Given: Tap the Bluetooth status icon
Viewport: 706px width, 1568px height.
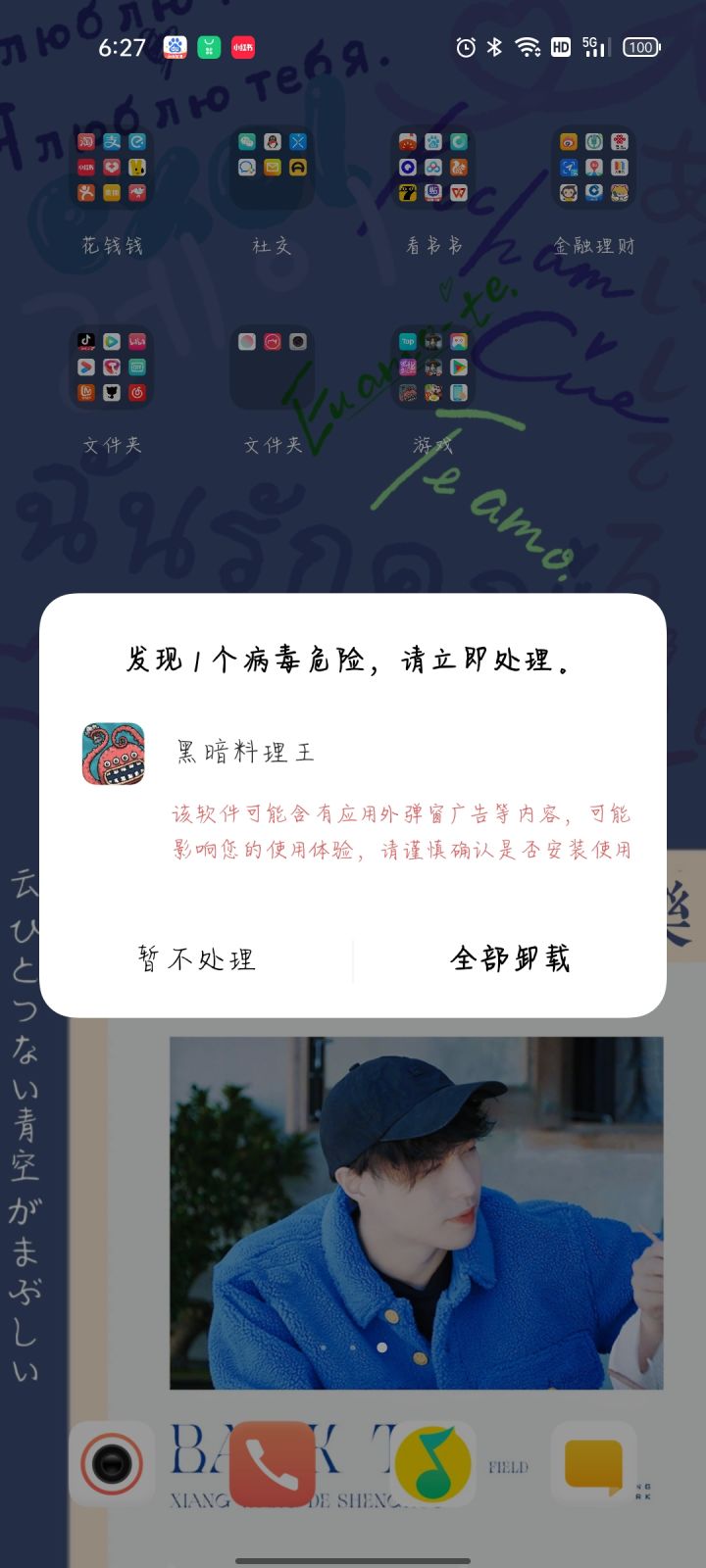Looking at the screenshot, I should 492,46.
